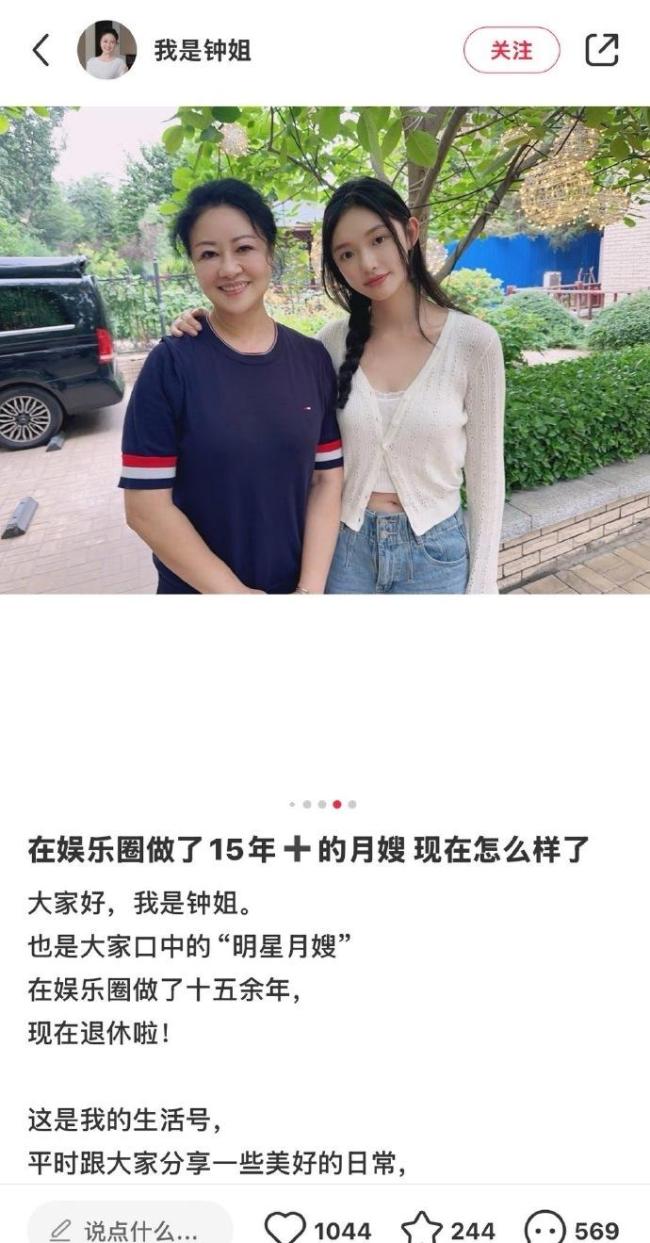Open the 我是钟姐 profile avatar
This screenshot has height=1243, width=650.
point(107,50)
